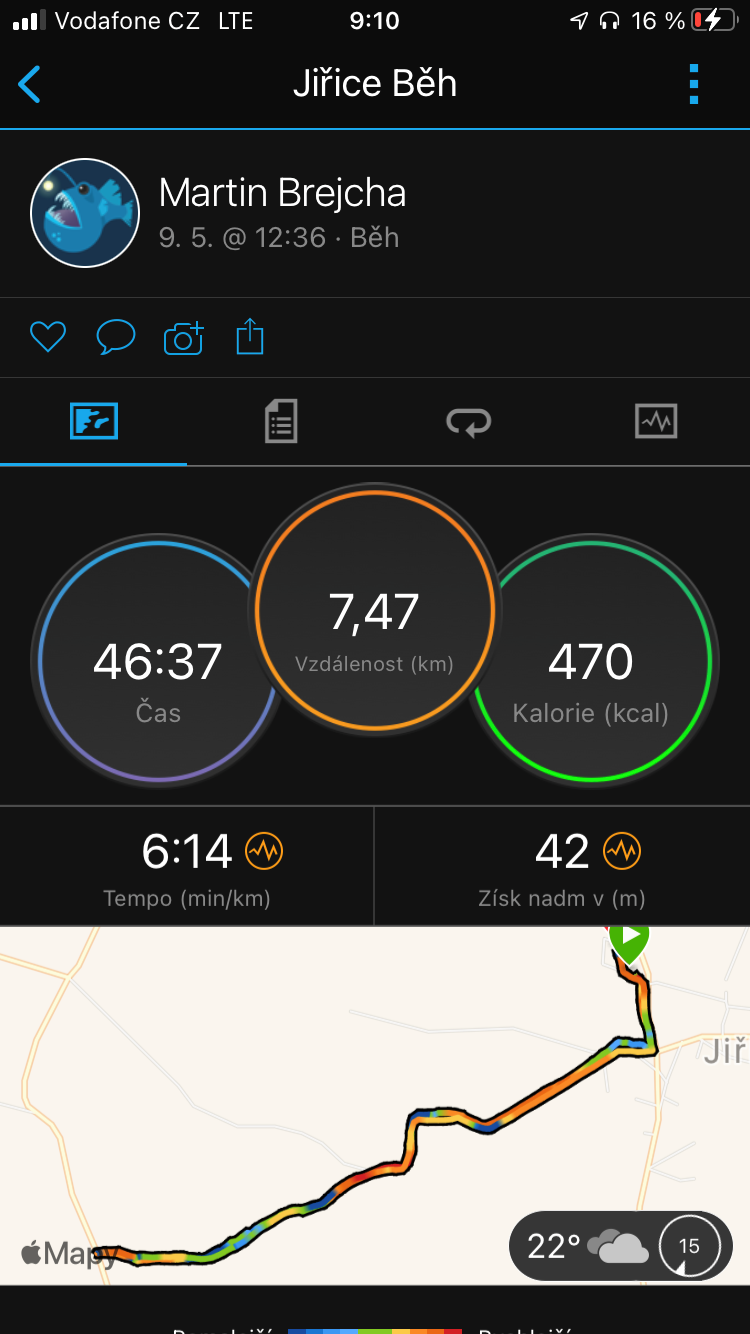Viewport: 750px width, 1334px height.
Task: Open the run route map
Action: [x=375, y=1105]
